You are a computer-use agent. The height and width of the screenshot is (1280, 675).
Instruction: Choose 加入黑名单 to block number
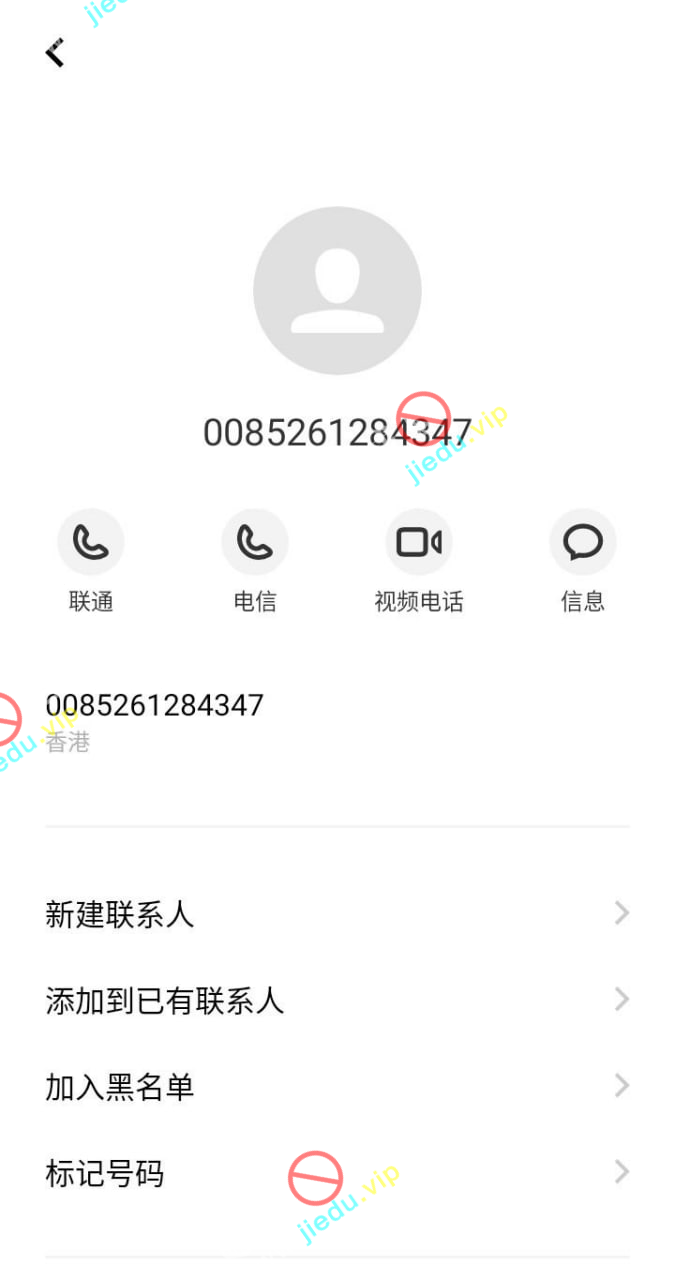click(x=337, y=1087)
